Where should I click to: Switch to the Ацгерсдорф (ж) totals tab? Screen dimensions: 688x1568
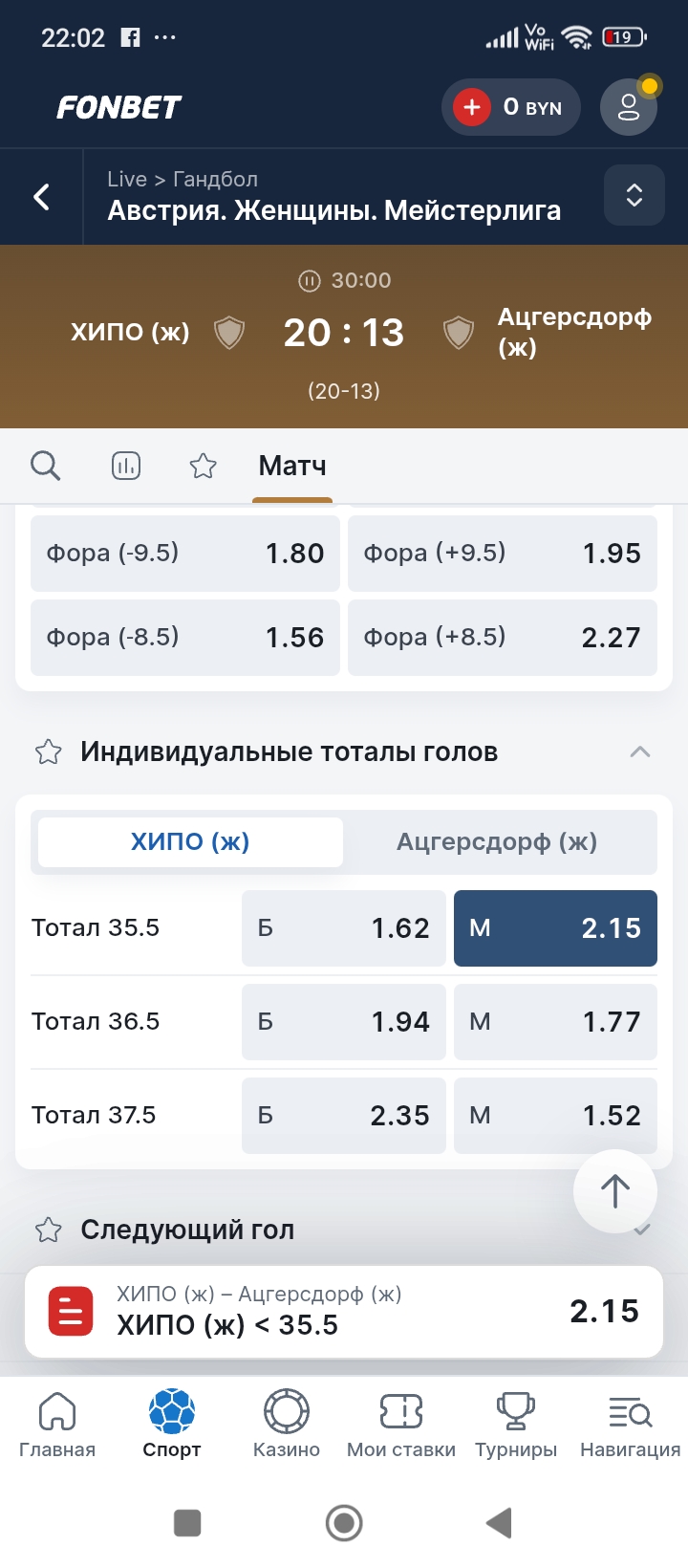pyautogui.click(x=497, y=841)
